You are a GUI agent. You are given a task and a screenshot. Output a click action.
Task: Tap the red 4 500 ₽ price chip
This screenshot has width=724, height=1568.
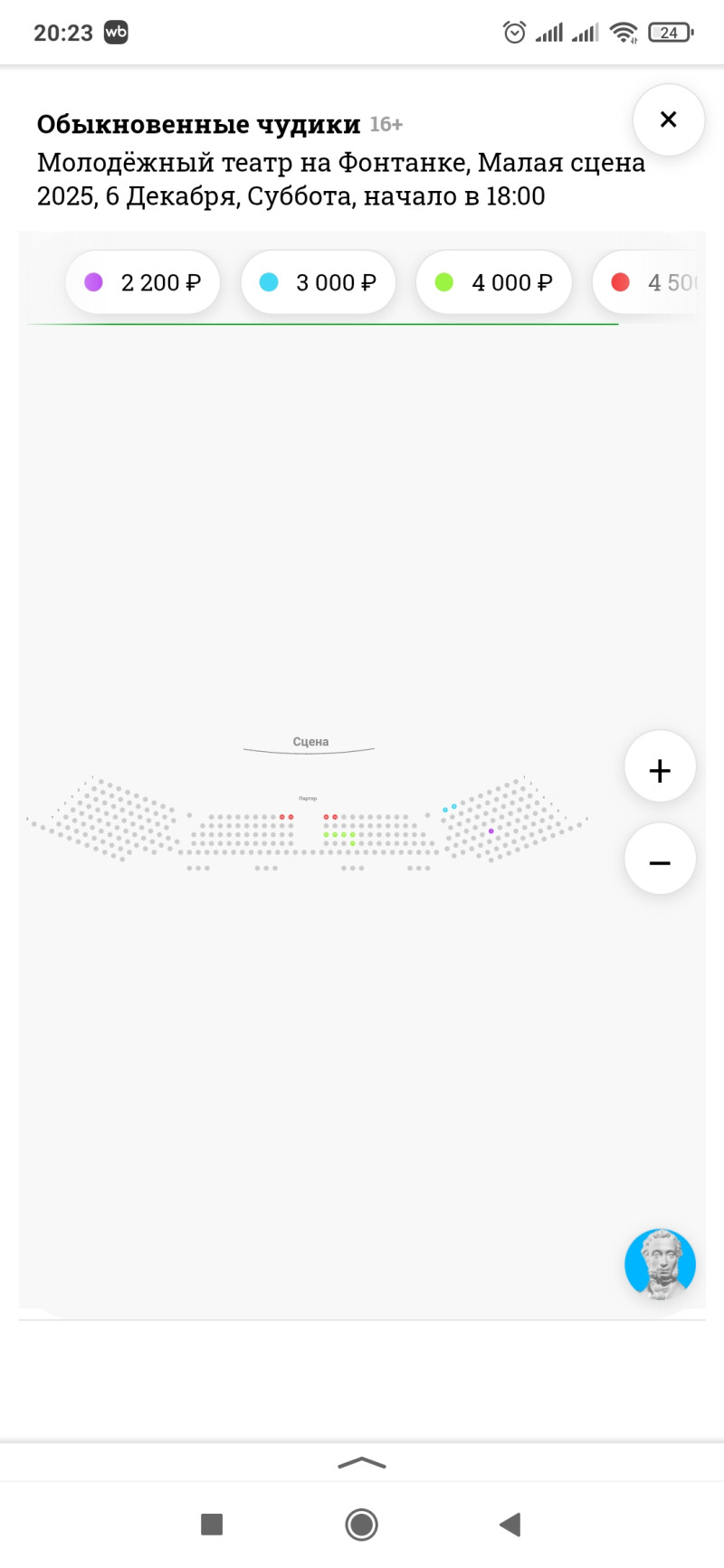(652, 282)
